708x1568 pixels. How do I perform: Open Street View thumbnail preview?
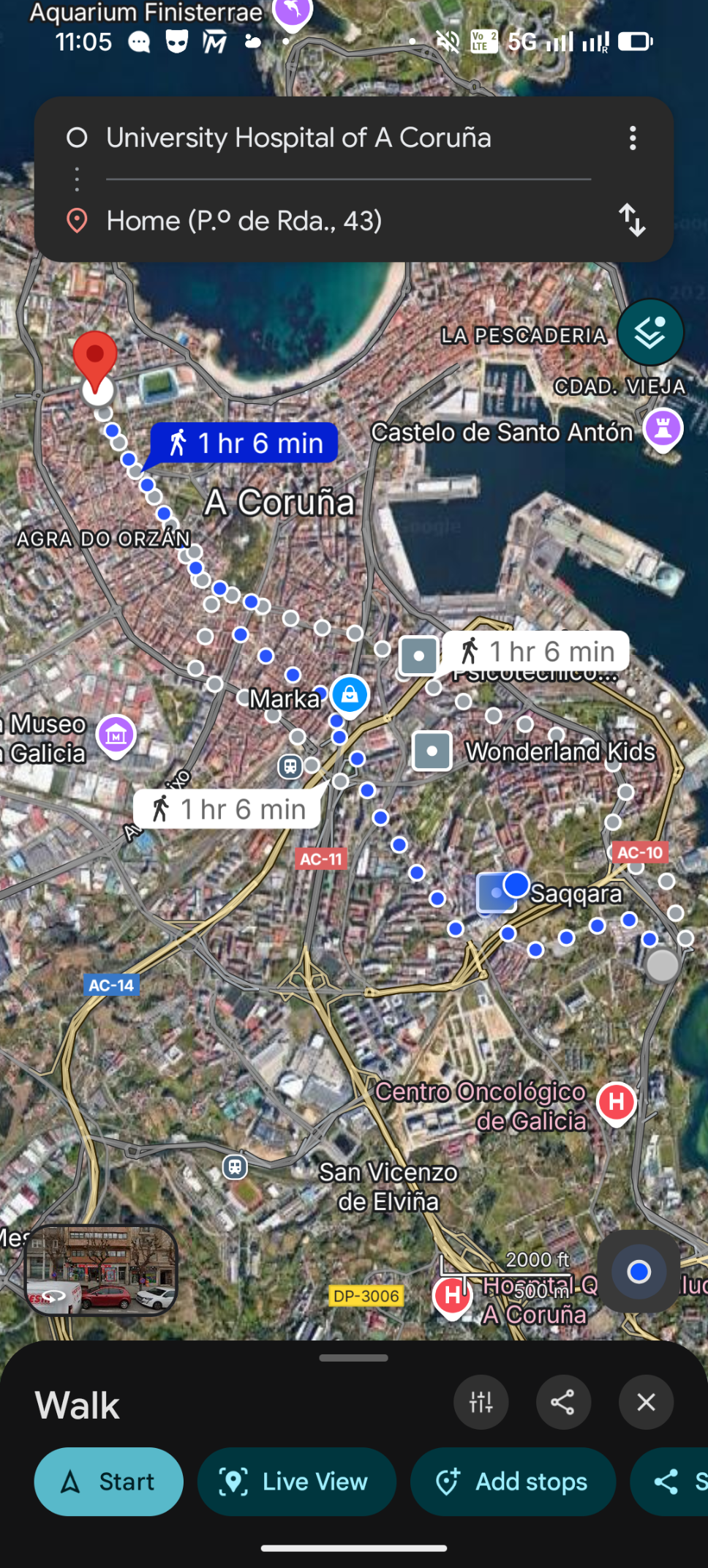101,1270
